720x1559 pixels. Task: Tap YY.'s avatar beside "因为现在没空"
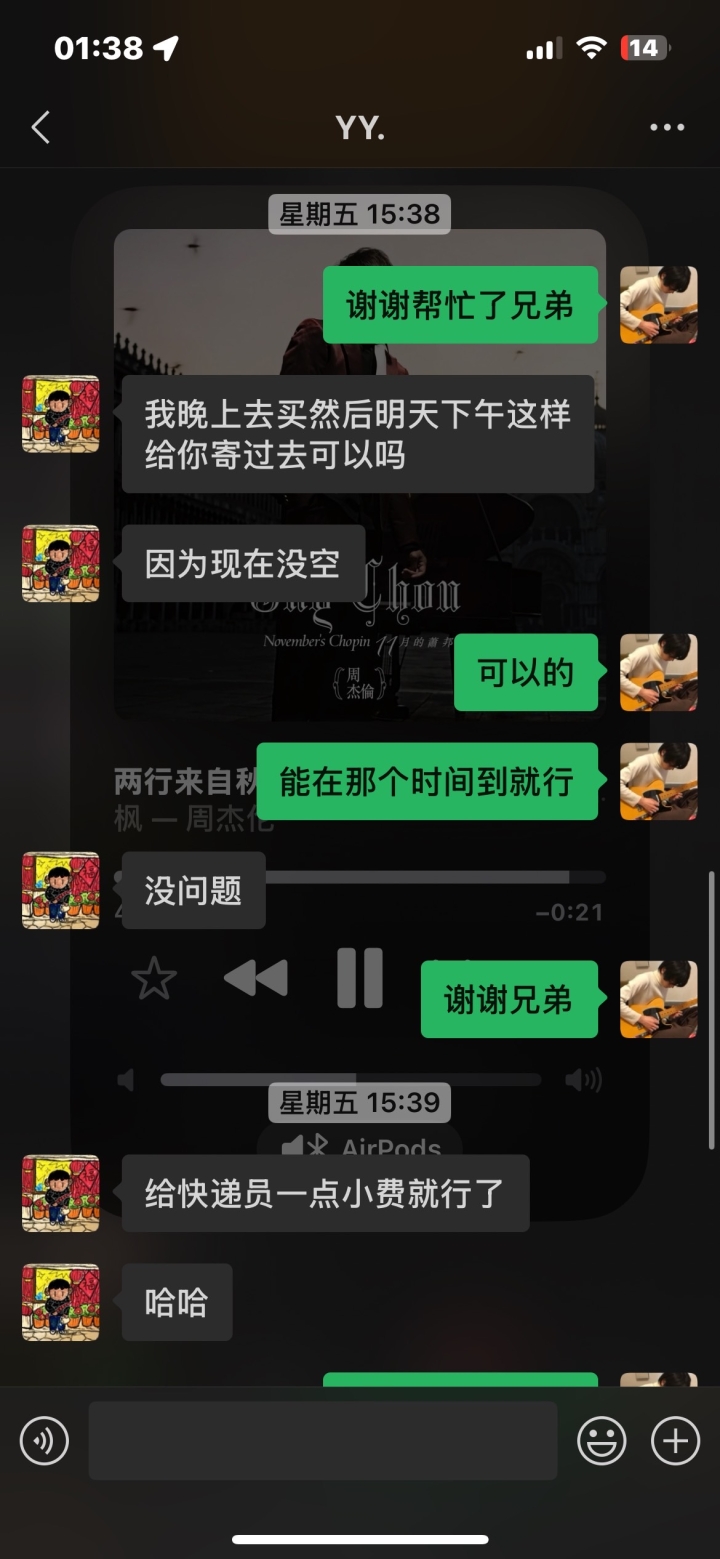(x=61, y=564)
